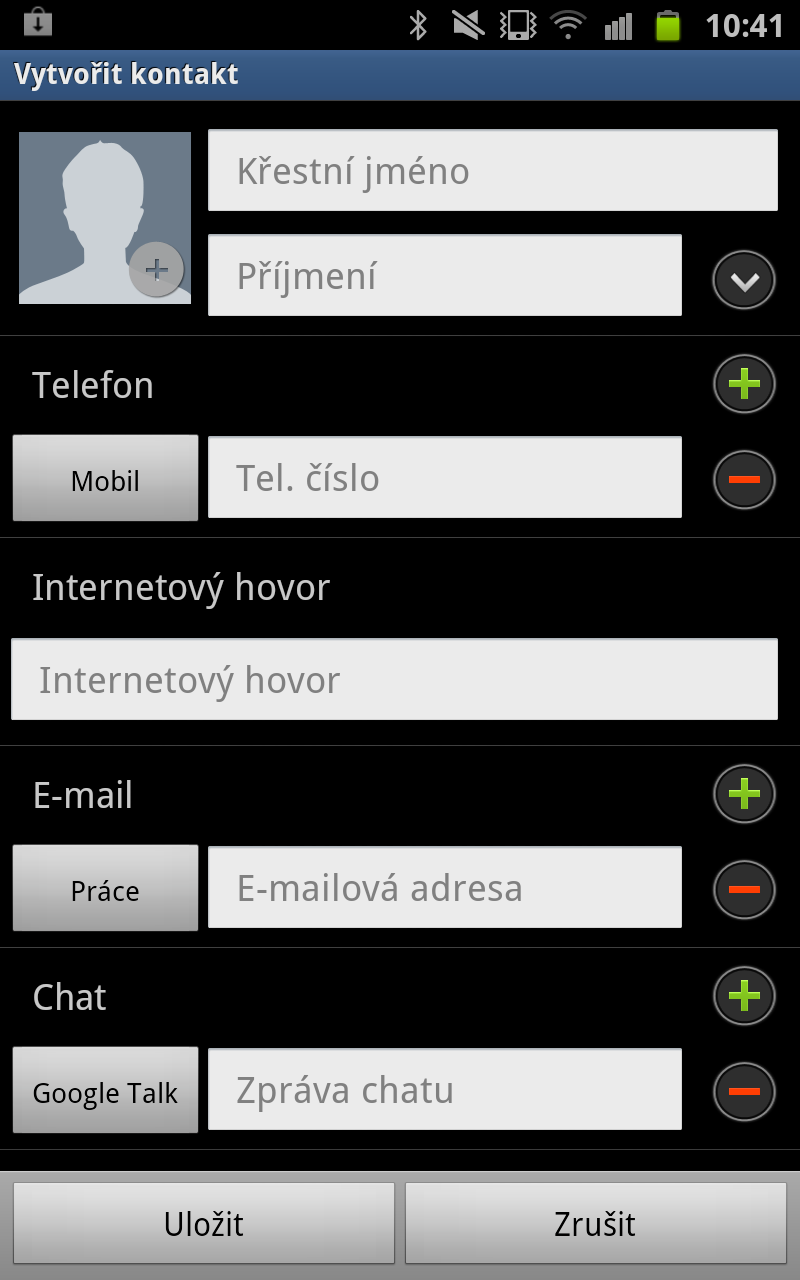
Task: Expand additional name fields with the chevron
Action: (x=743, y=278)
